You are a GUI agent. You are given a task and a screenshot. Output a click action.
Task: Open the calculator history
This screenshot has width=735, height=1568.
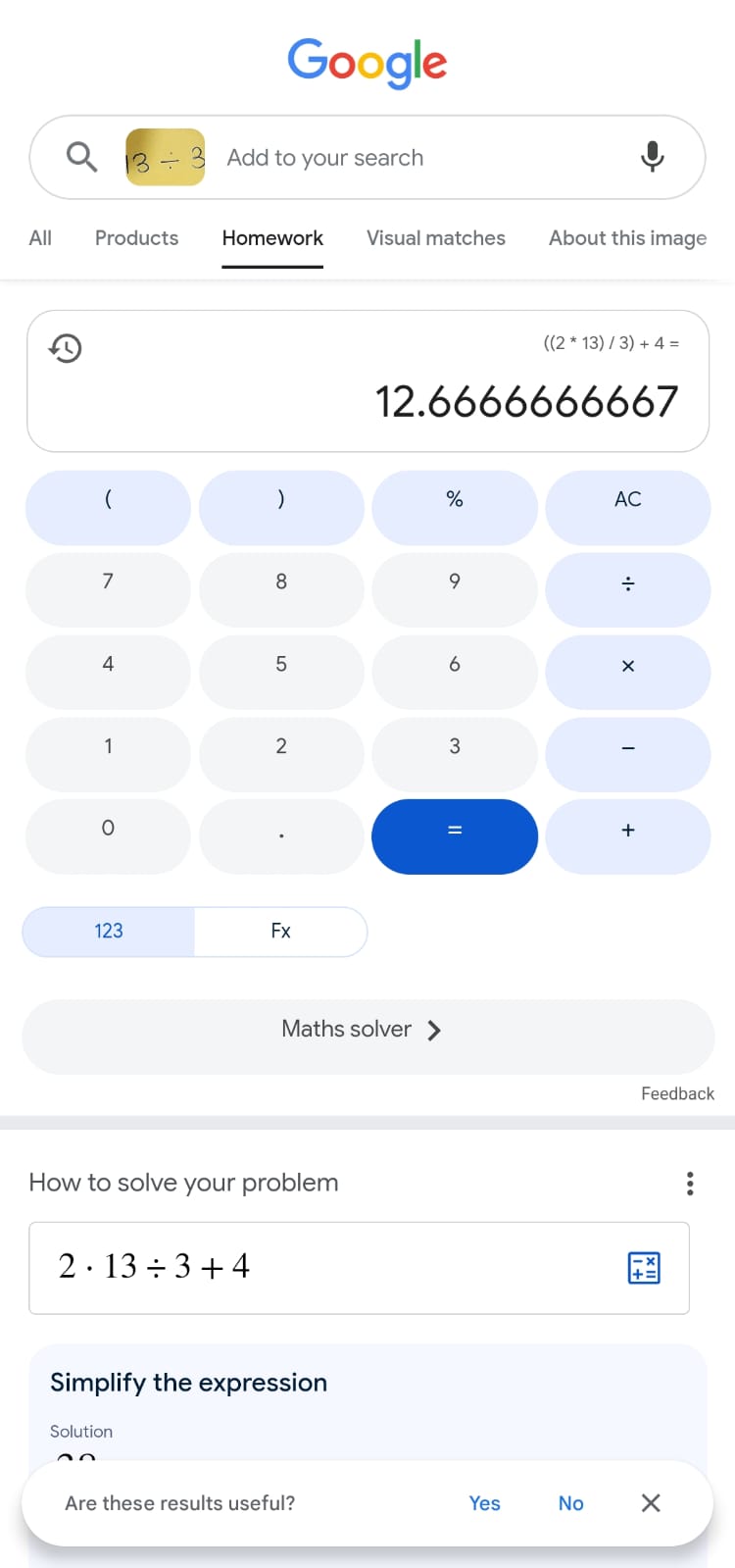(65, 348)
